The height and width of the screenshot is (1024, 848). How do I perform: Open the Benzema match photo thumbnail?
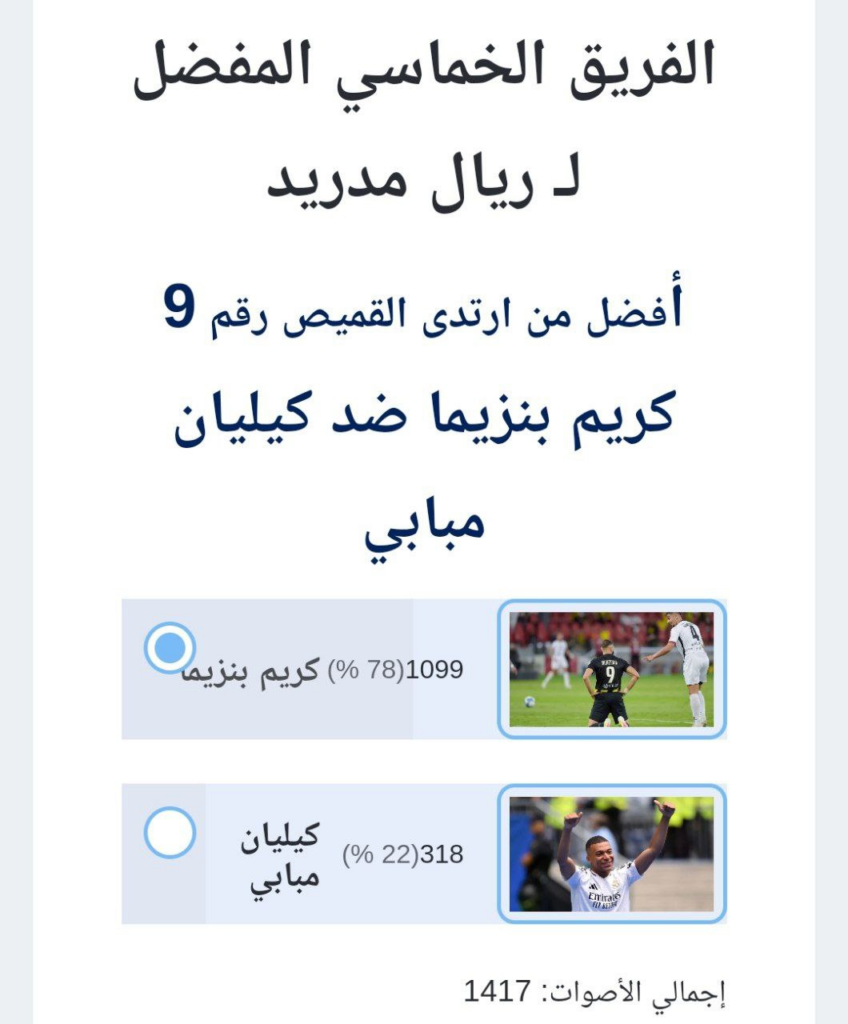click(611, 669)
